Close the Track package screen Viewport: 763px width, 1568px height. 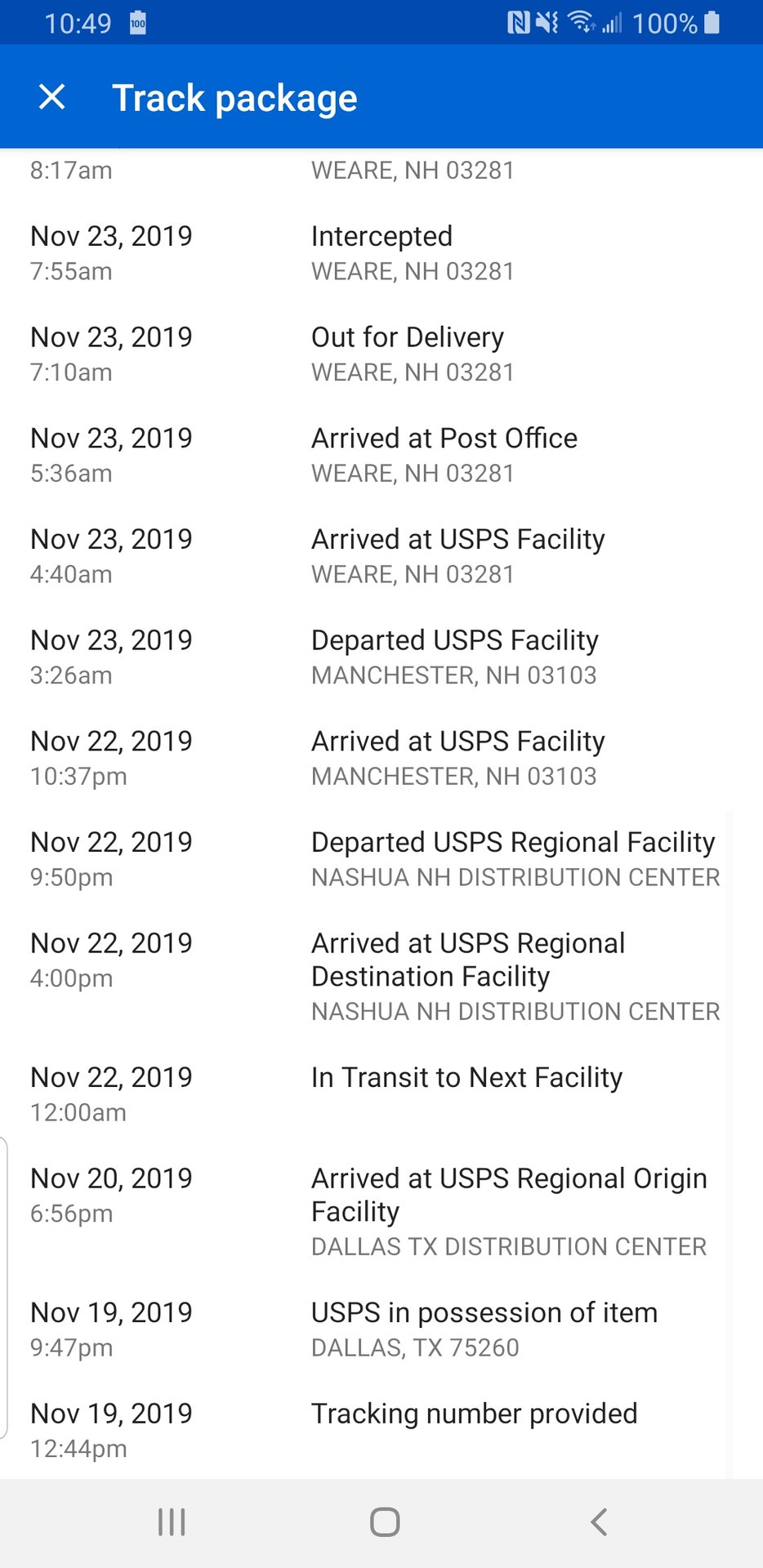coord(52,97)
